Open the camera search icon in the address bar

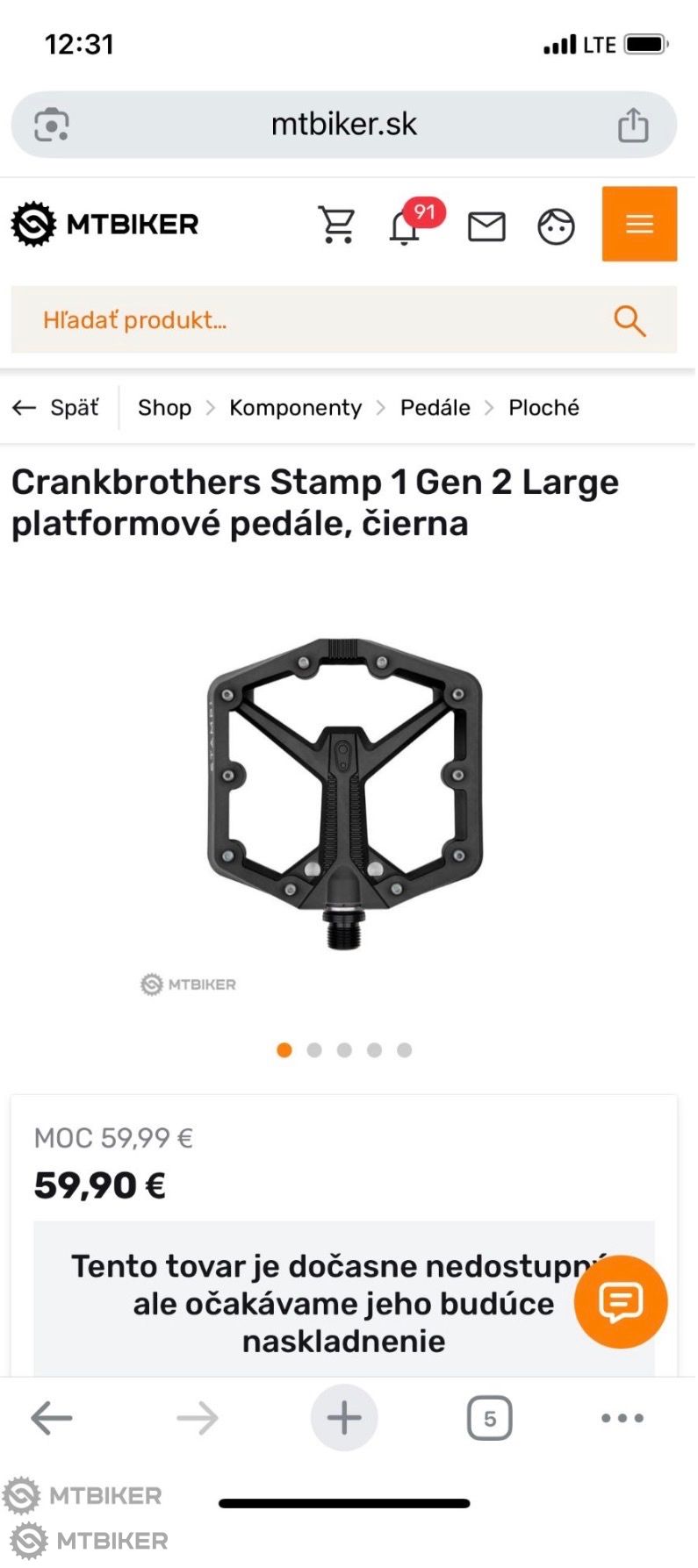coord(52,125)
